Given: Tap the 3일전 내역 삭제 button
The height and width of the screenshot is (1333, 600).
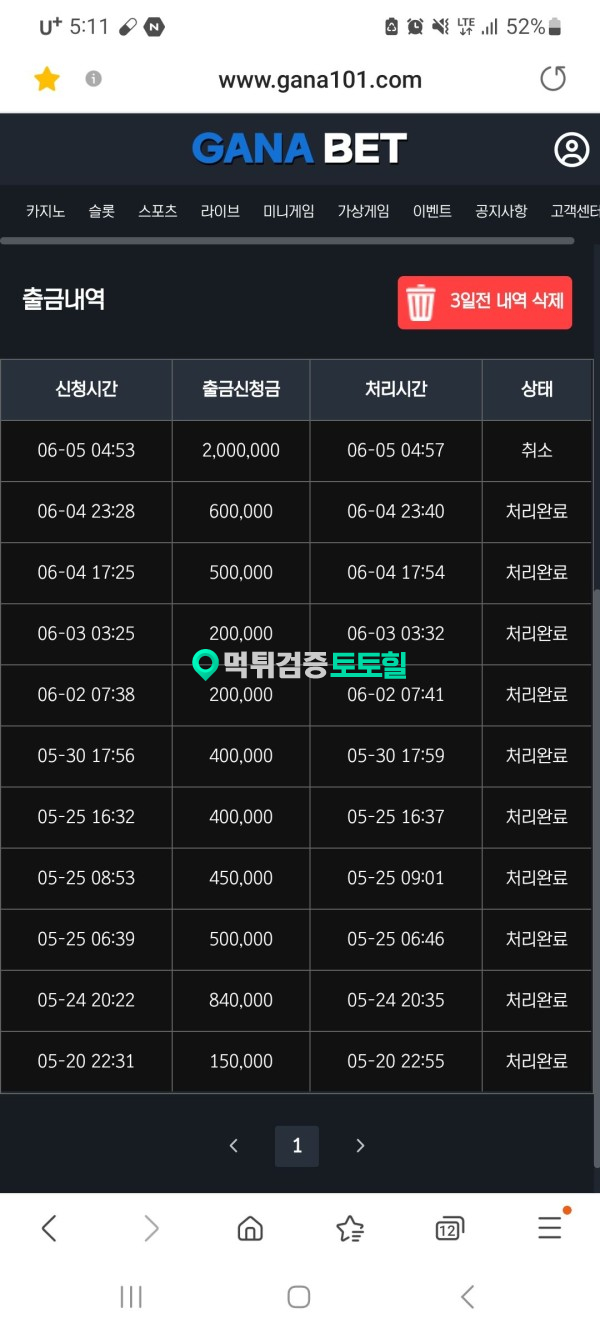Looking at the screenshot, I should point(485,302).
